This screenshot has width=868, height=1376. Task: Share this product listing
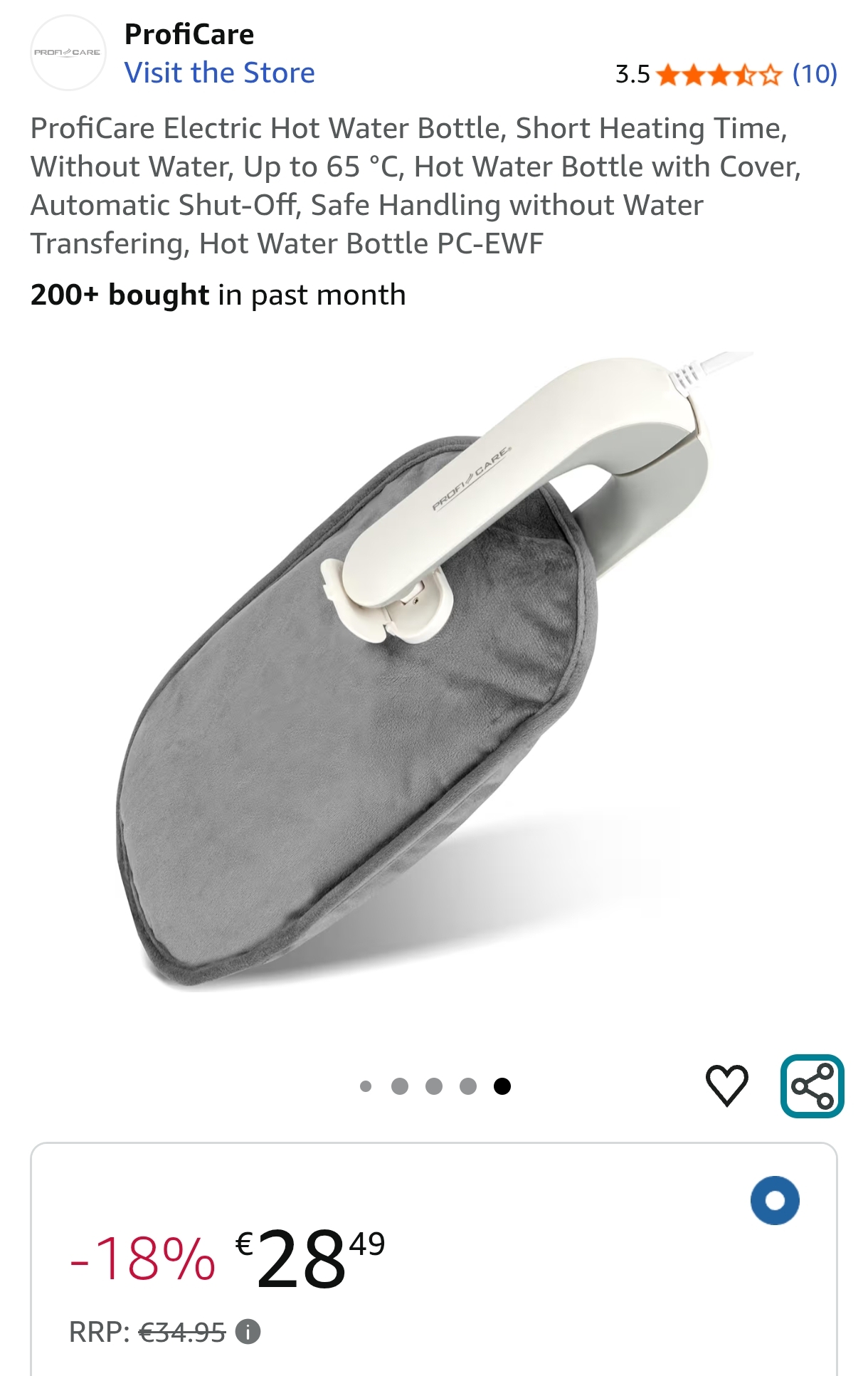point(812,1086)
